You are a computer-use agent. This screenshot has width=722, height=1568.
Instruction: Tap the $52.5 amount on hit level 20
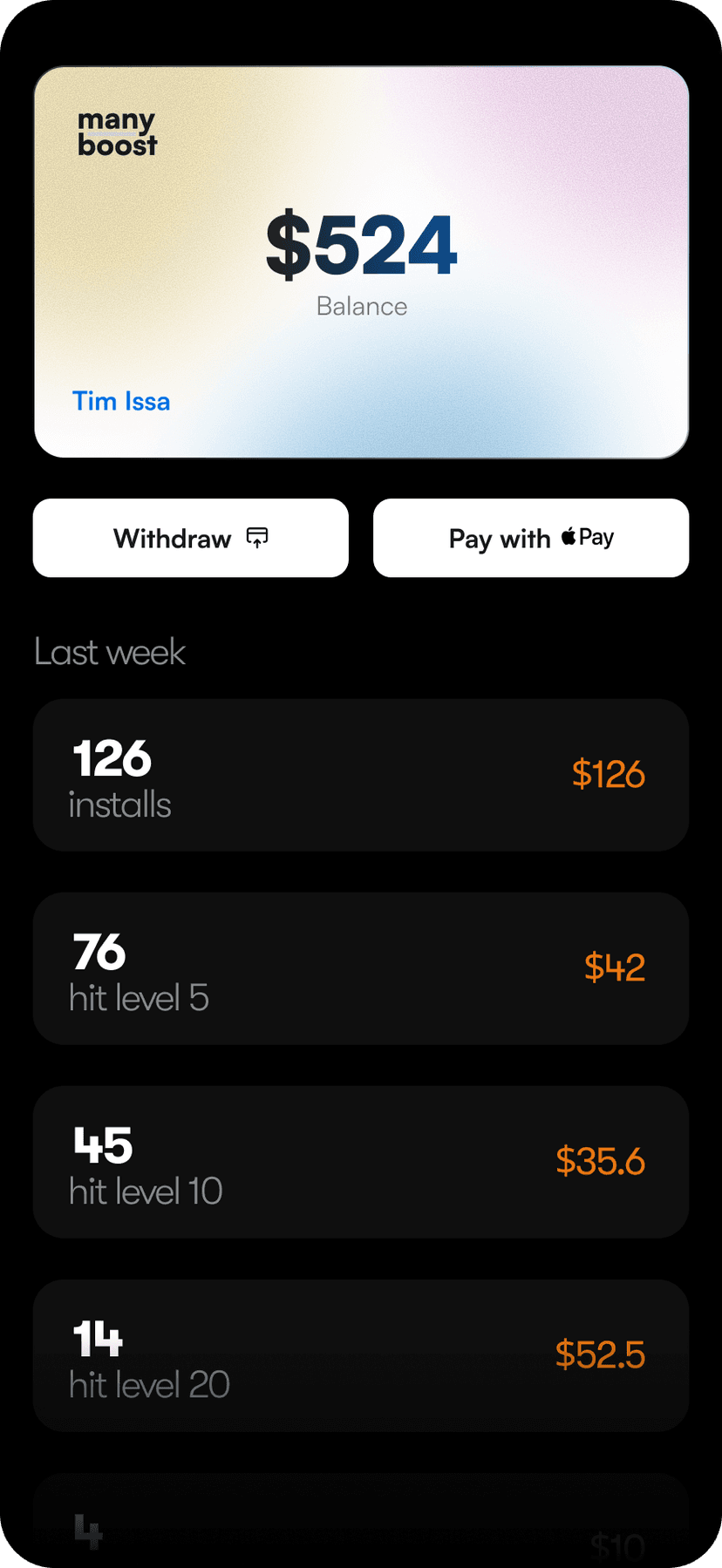point(603,1355)
